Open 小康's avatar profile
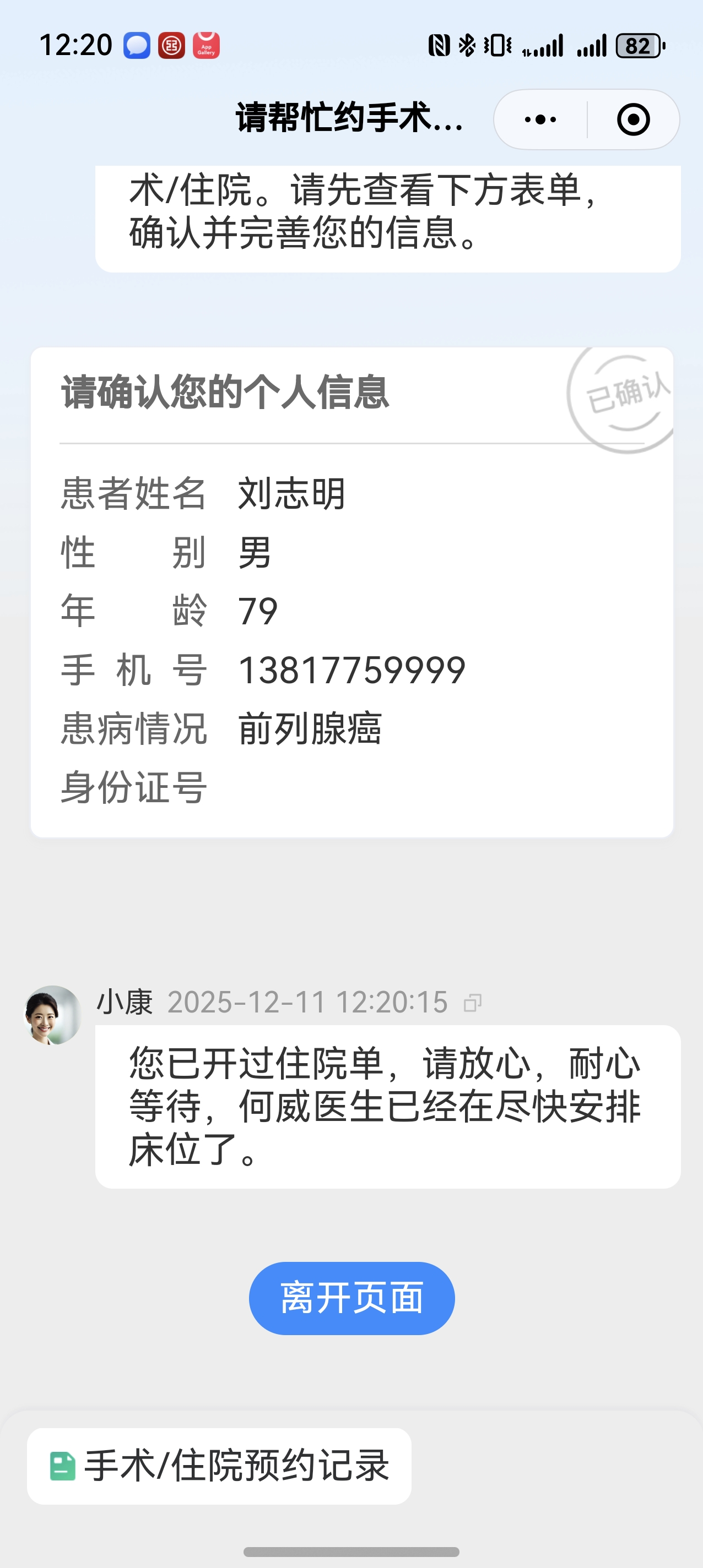The height and width of the screenshot is (1568, 703). coord(52,1015)
